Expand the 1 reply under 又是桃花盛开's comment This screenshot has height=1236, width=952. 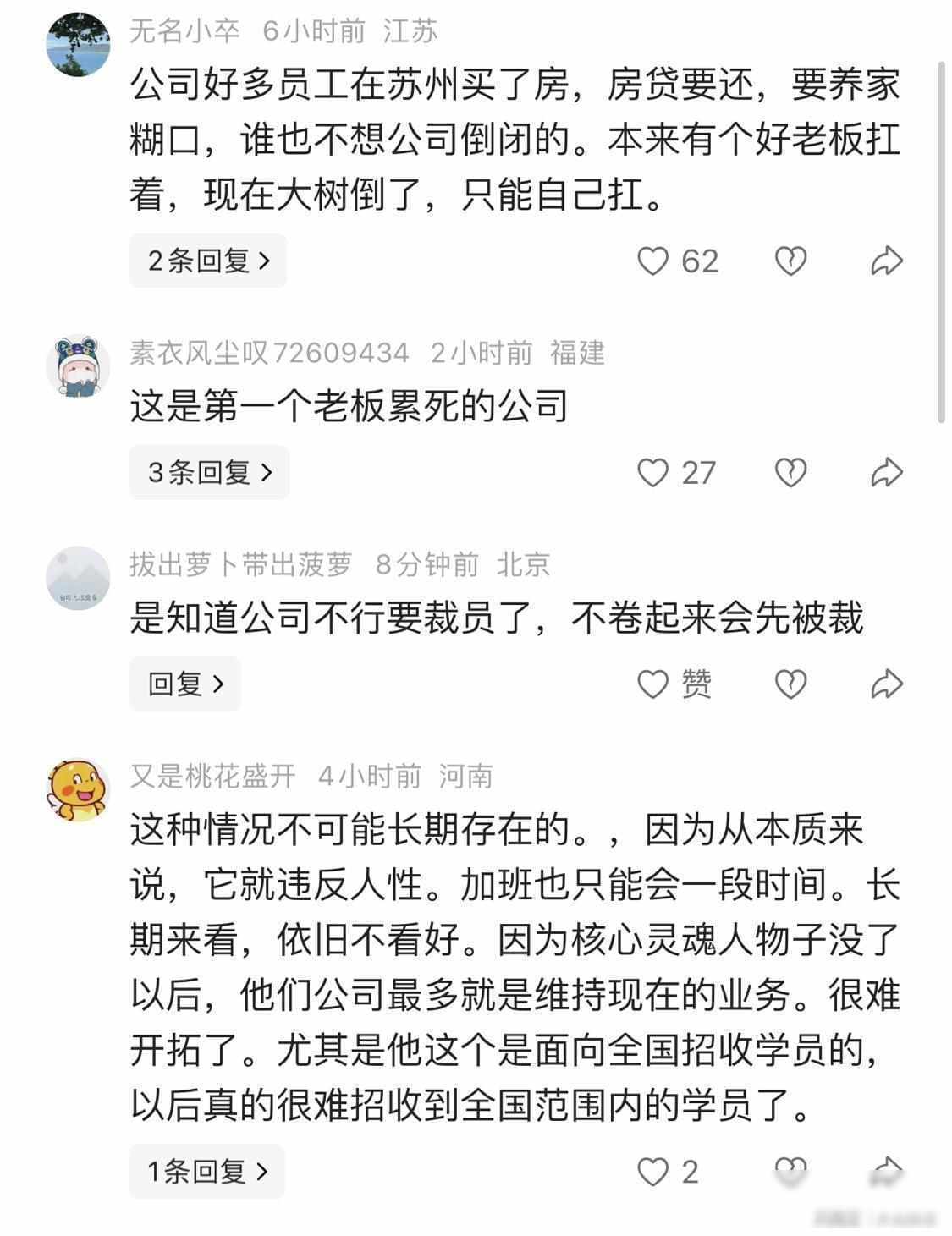point(206,1172)
